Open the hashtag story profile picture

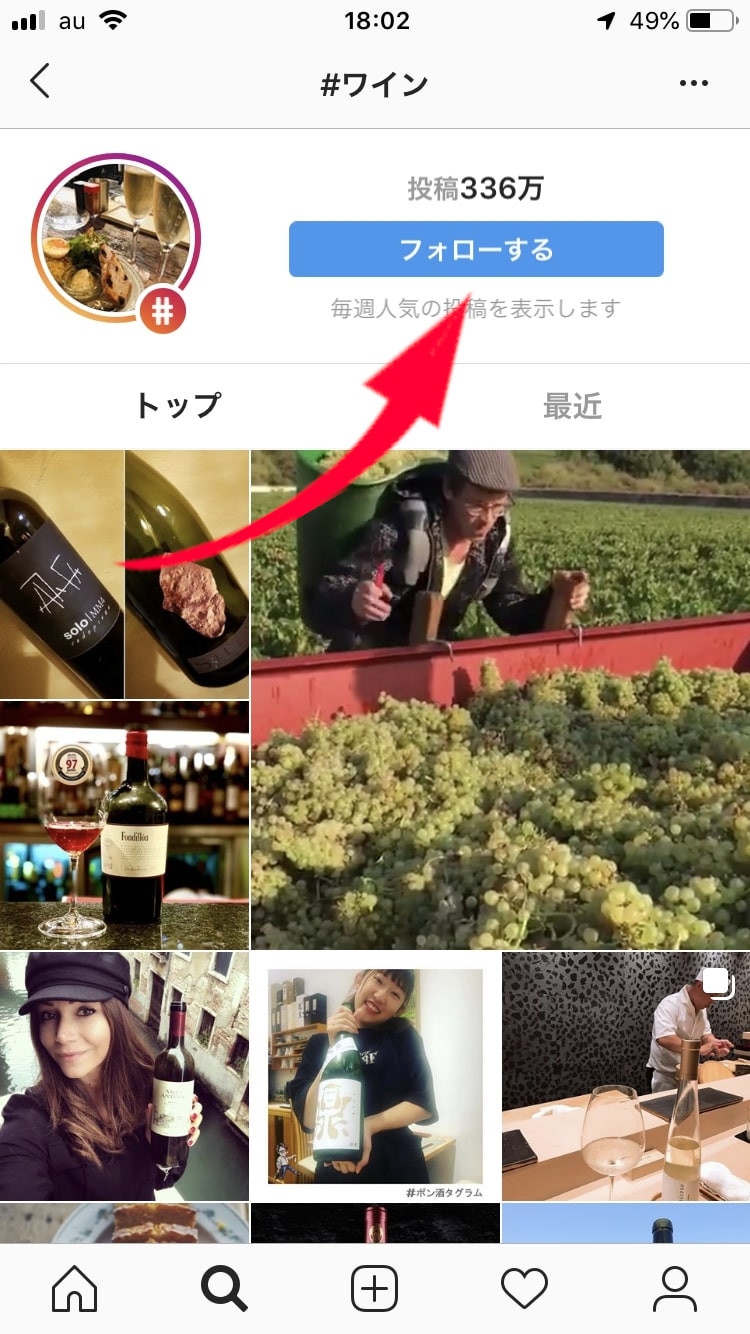coord(116,239)
